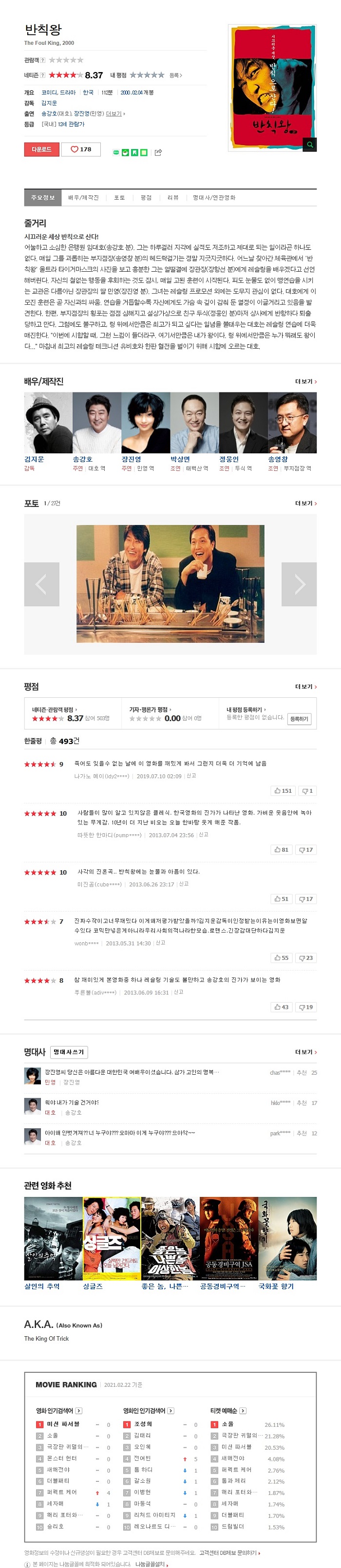This screenshot has height=1568, width=341.
Task: Switch to the 포토 tab
Action: tap(119, 198)
